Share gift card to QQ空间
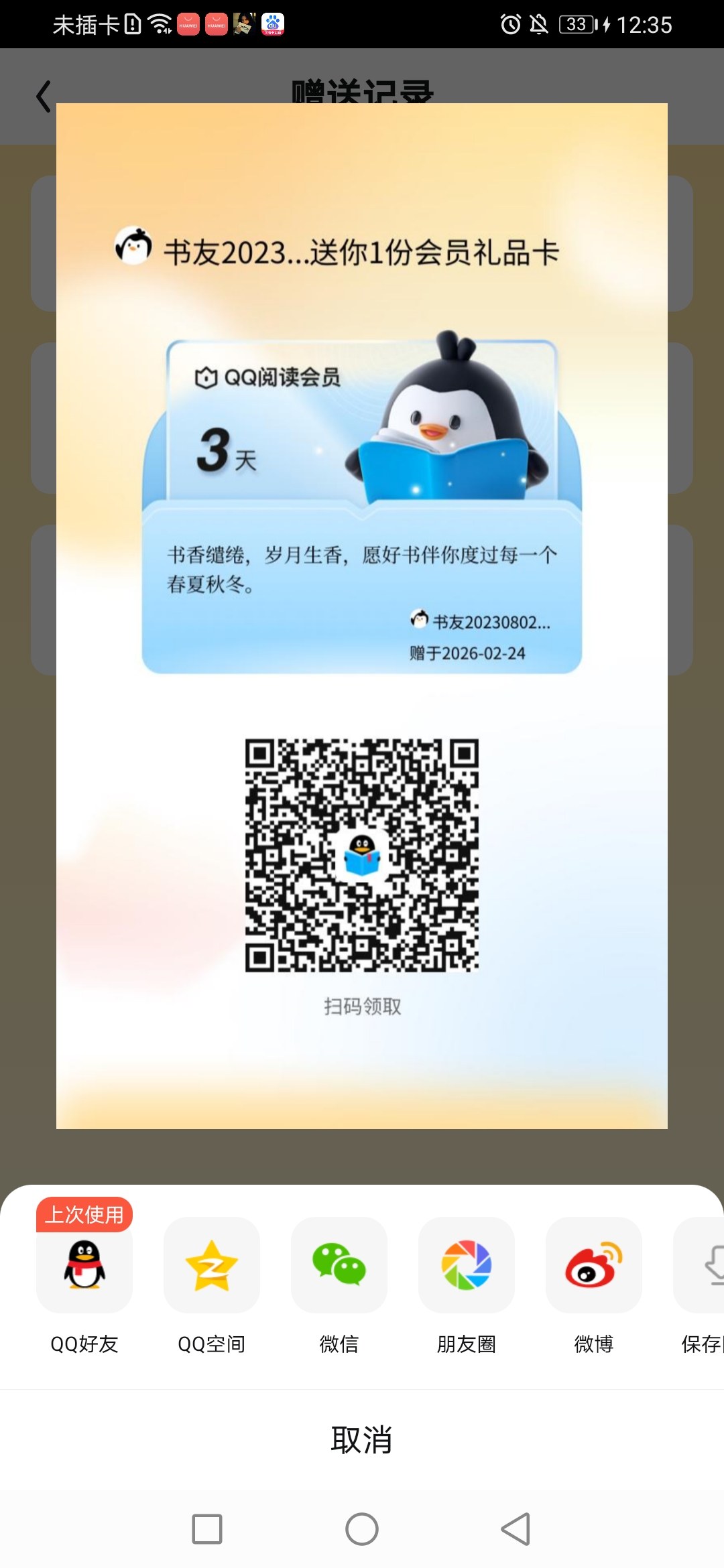 (x=212, y=1265)
